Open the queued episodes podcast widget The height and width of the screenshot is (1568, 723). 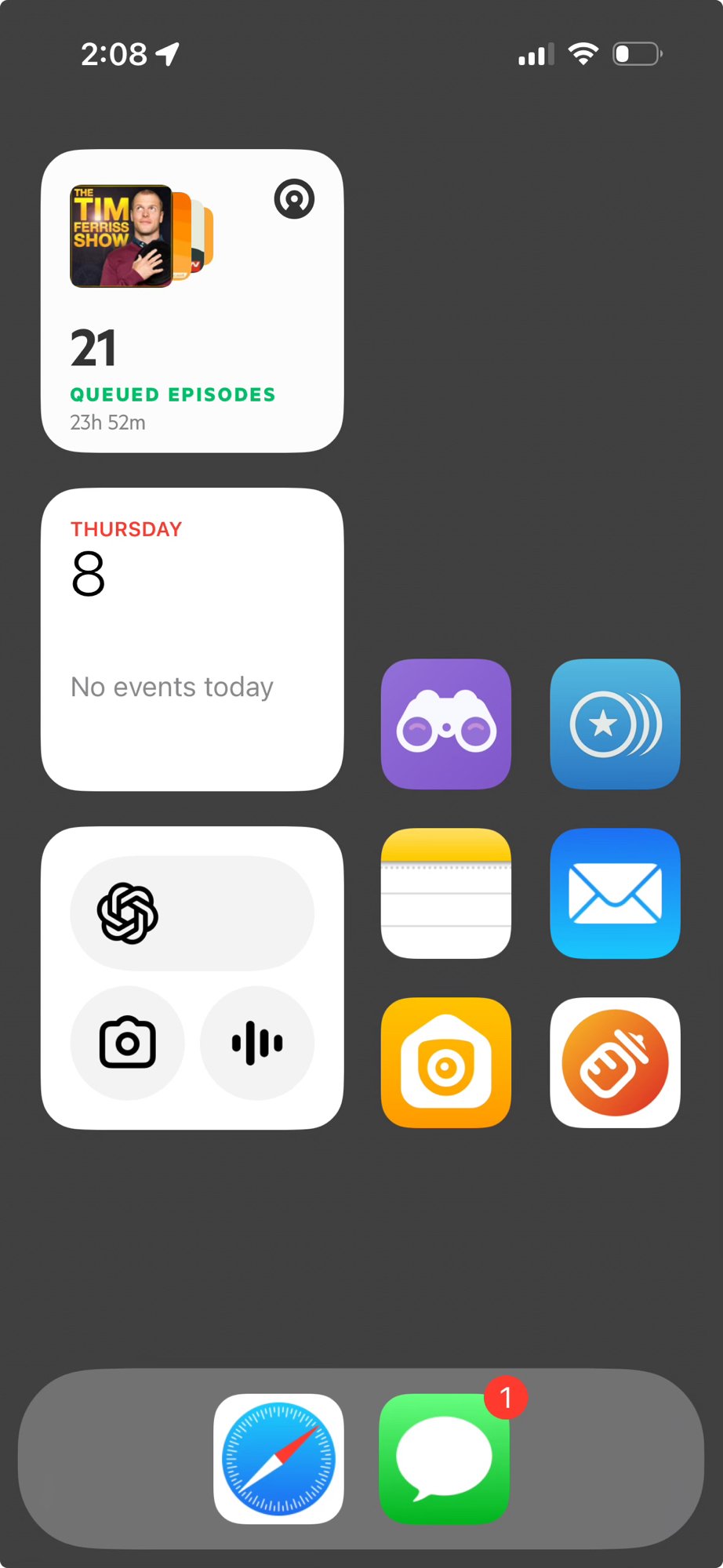tap(192, 301)
